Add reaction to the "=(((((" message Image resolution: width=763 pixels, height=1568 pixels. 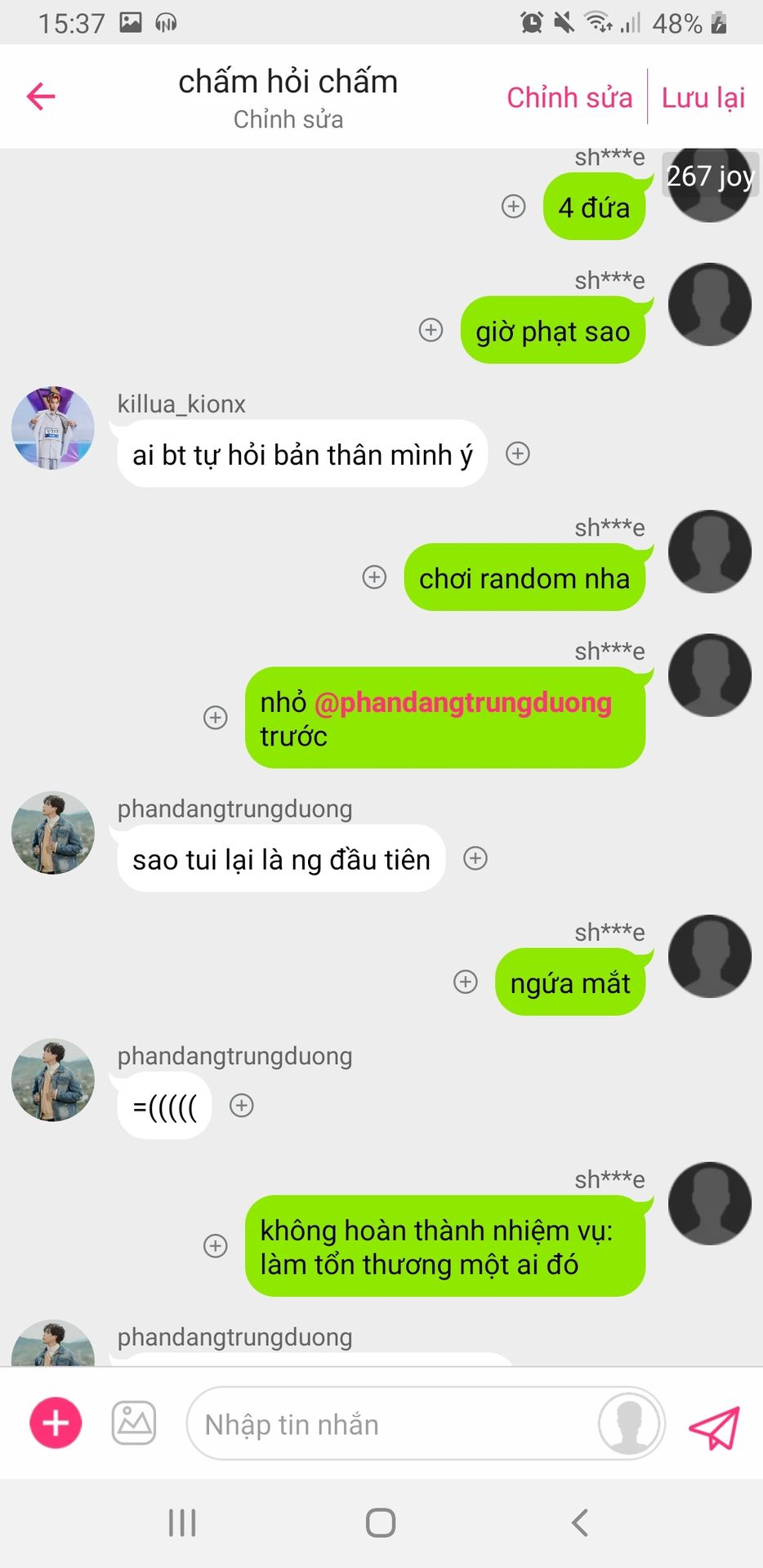tap(241, 1106)
